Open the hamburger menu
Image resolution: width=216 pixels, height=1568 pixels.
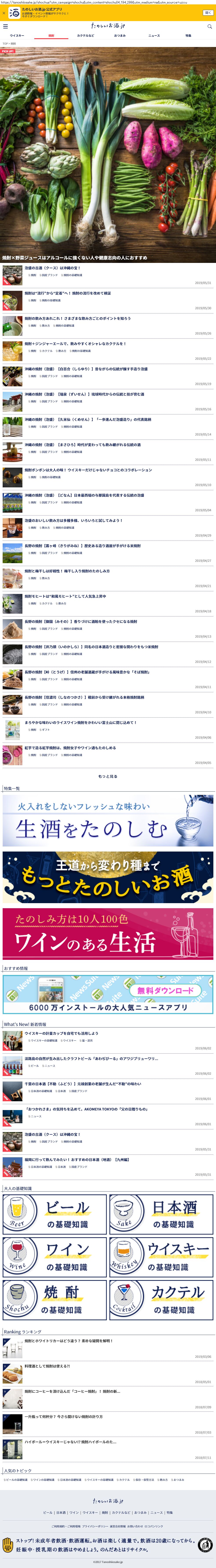click(5, 26)
